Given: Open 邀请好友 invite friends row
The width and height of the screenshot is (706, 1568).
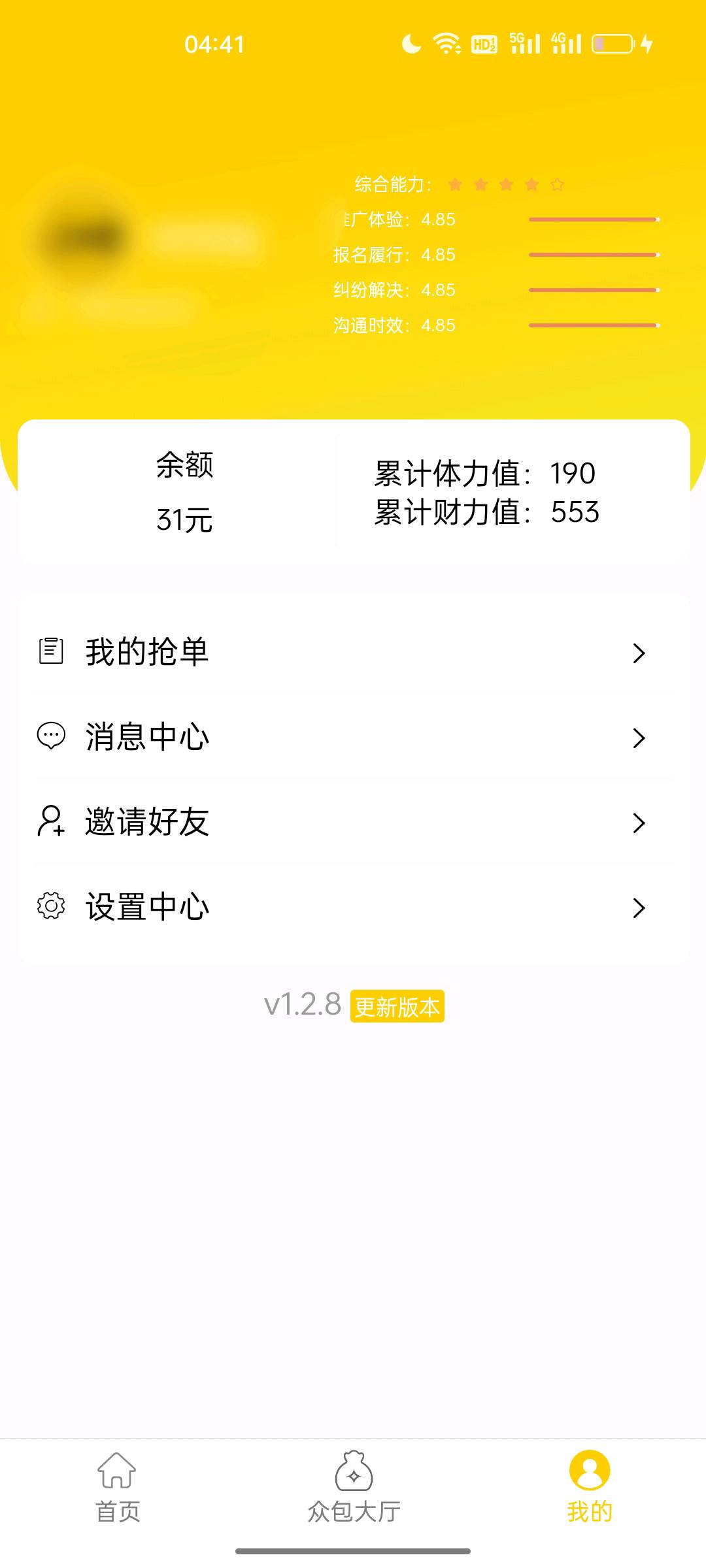Looking at the screenshot, I should click(x=353, y=822).
